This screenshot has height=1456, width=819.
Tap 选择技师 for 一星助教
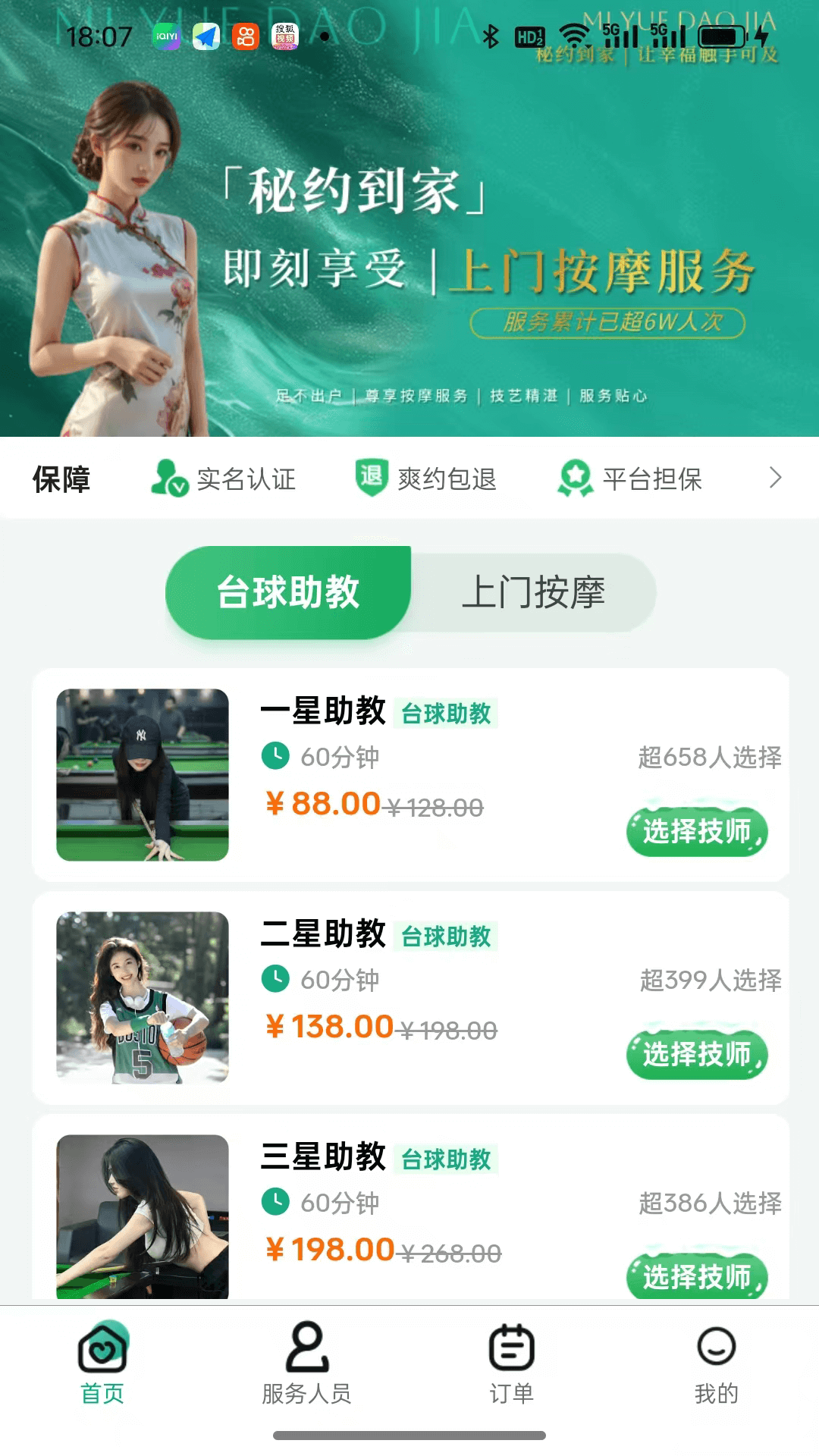(x=696, y=831)
